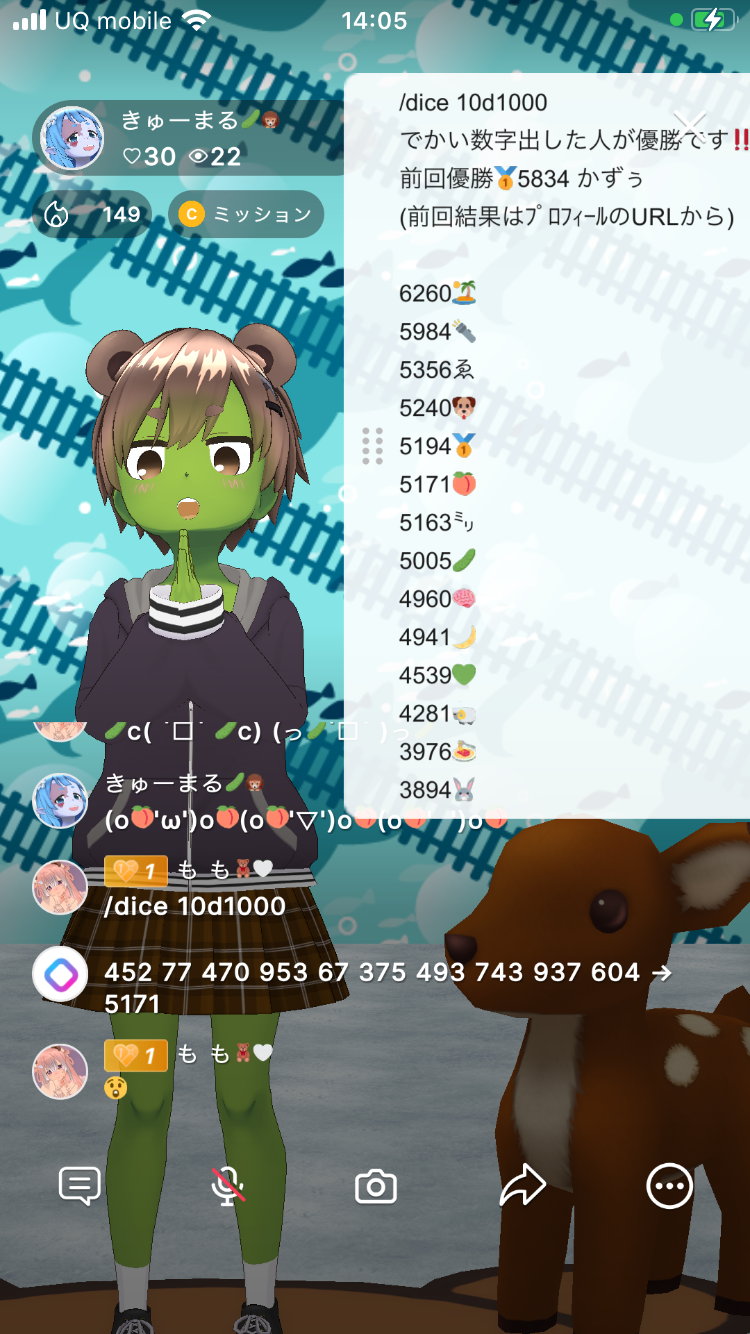Take a screenshot with the camera icon

tap(376, 1187)
